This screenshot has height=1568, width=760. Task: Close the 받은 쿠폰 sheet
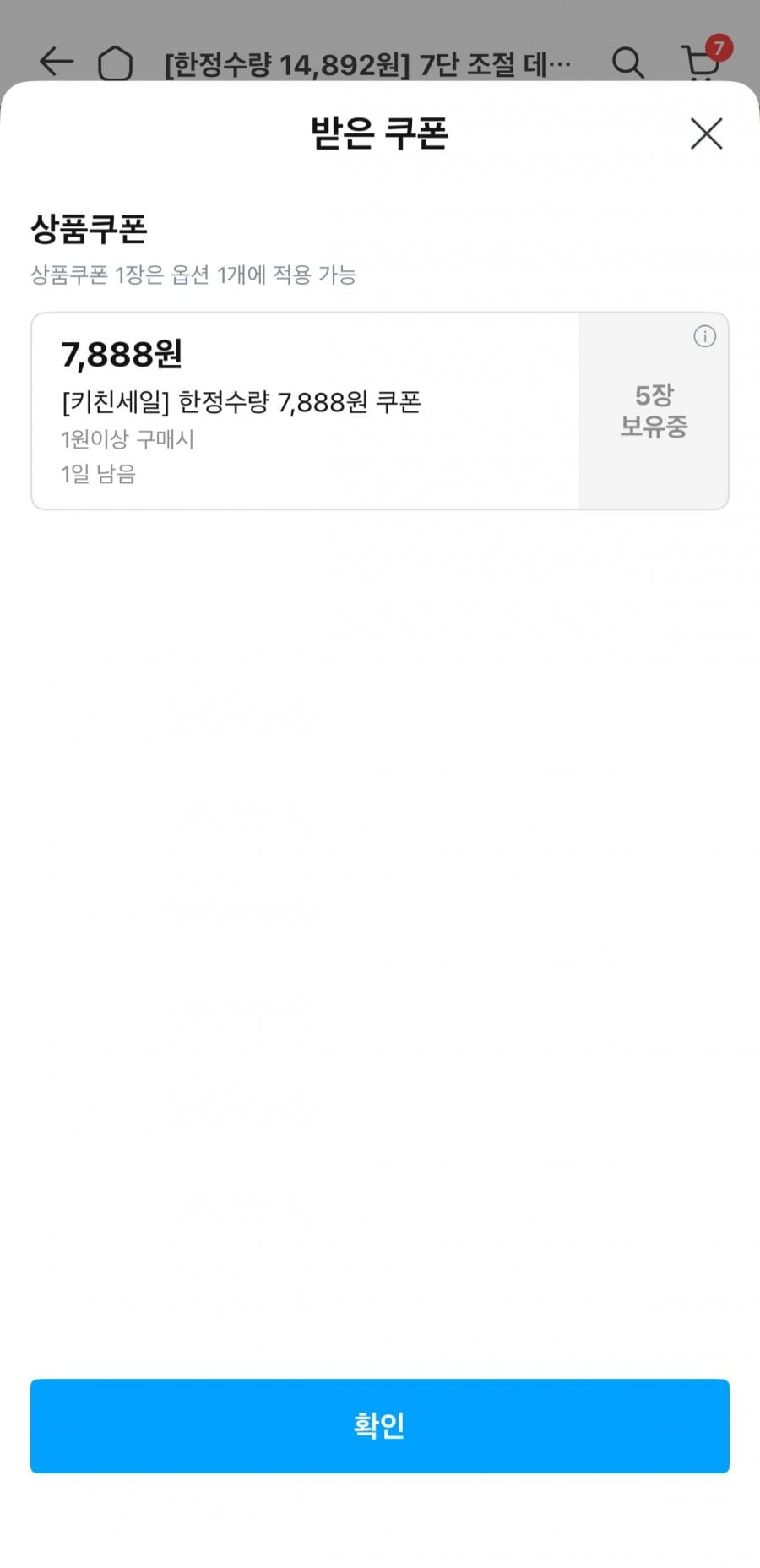[706, 133]
